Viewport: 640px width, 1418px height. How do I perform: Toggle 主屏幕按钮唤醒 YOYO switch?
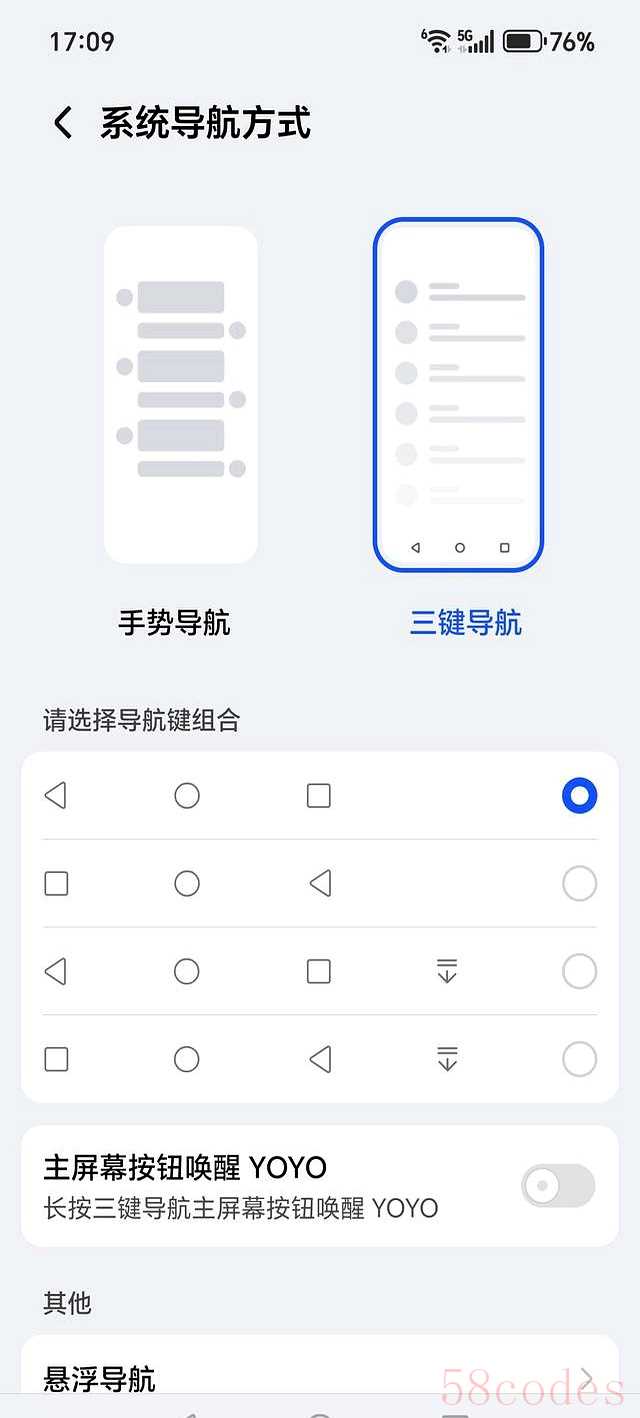point(557,1186)
